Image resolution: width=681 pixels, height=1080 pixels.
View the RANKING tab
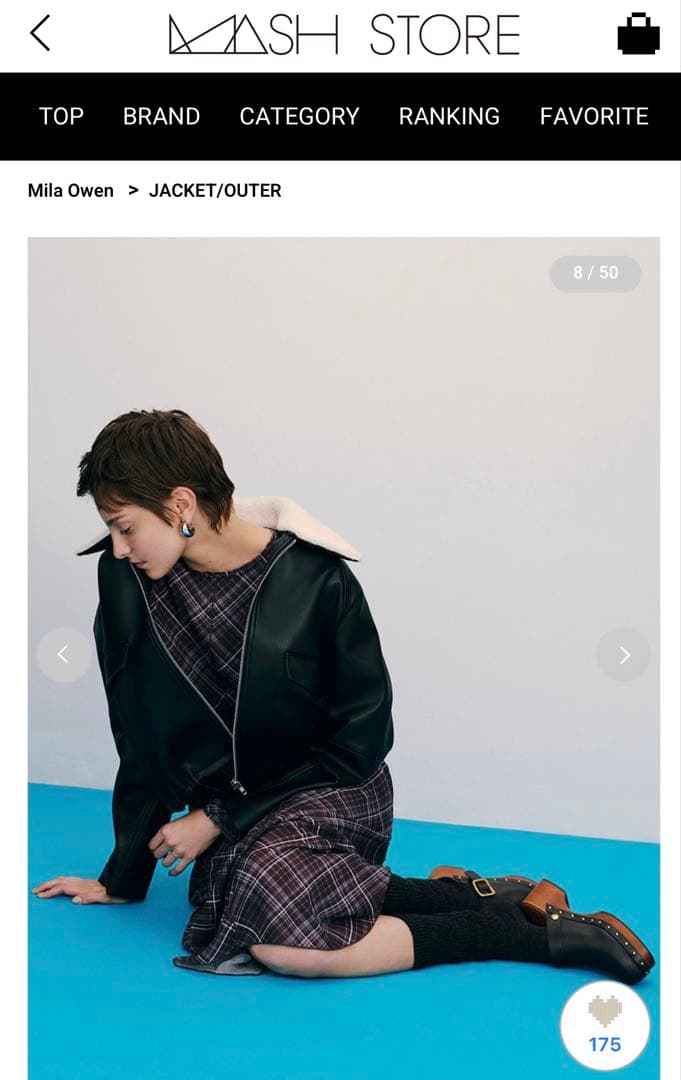tap(449, 116)
